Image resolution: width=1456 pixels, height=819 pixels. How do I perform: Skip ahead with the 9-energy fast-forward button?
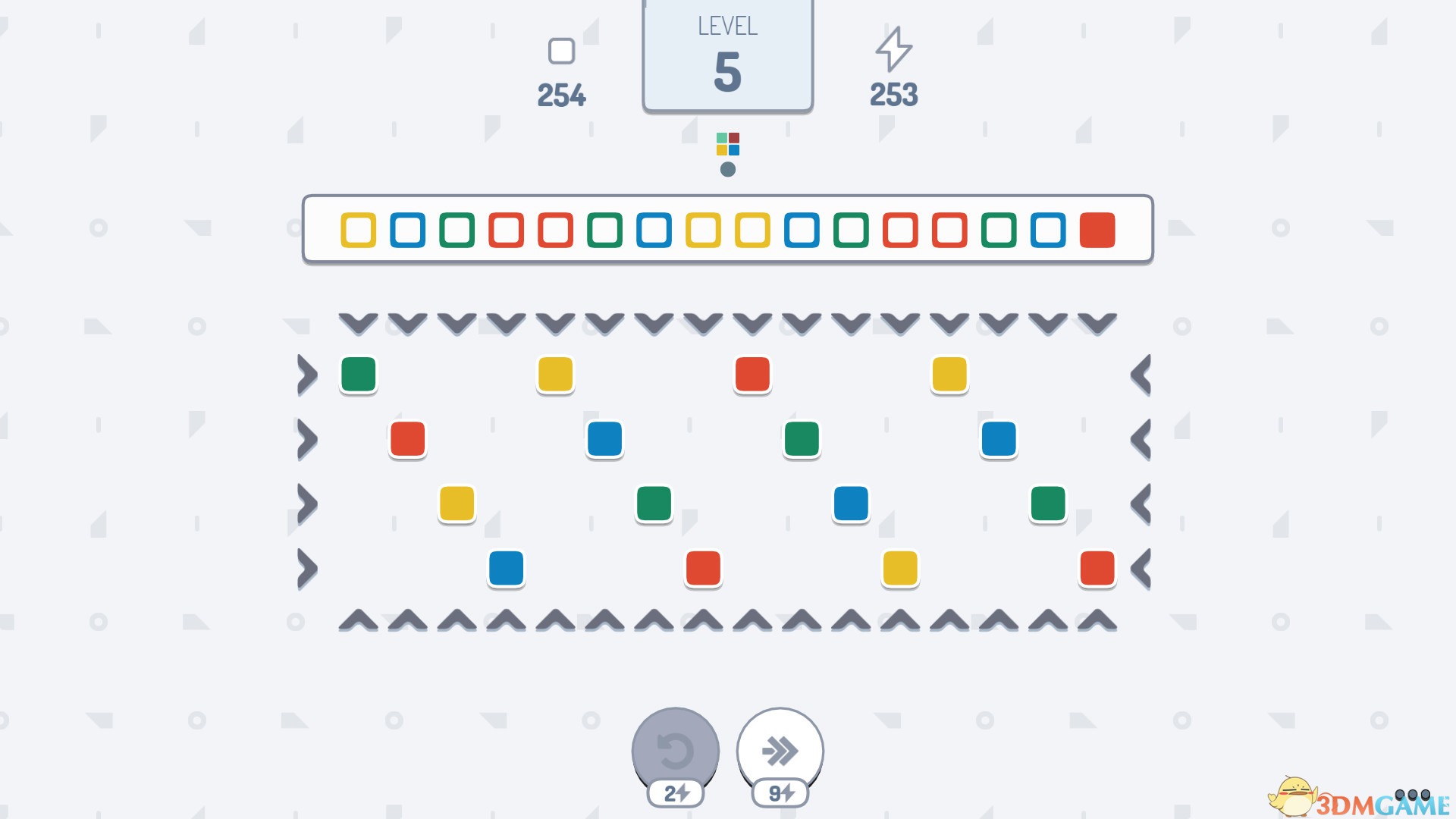[780, 751]
